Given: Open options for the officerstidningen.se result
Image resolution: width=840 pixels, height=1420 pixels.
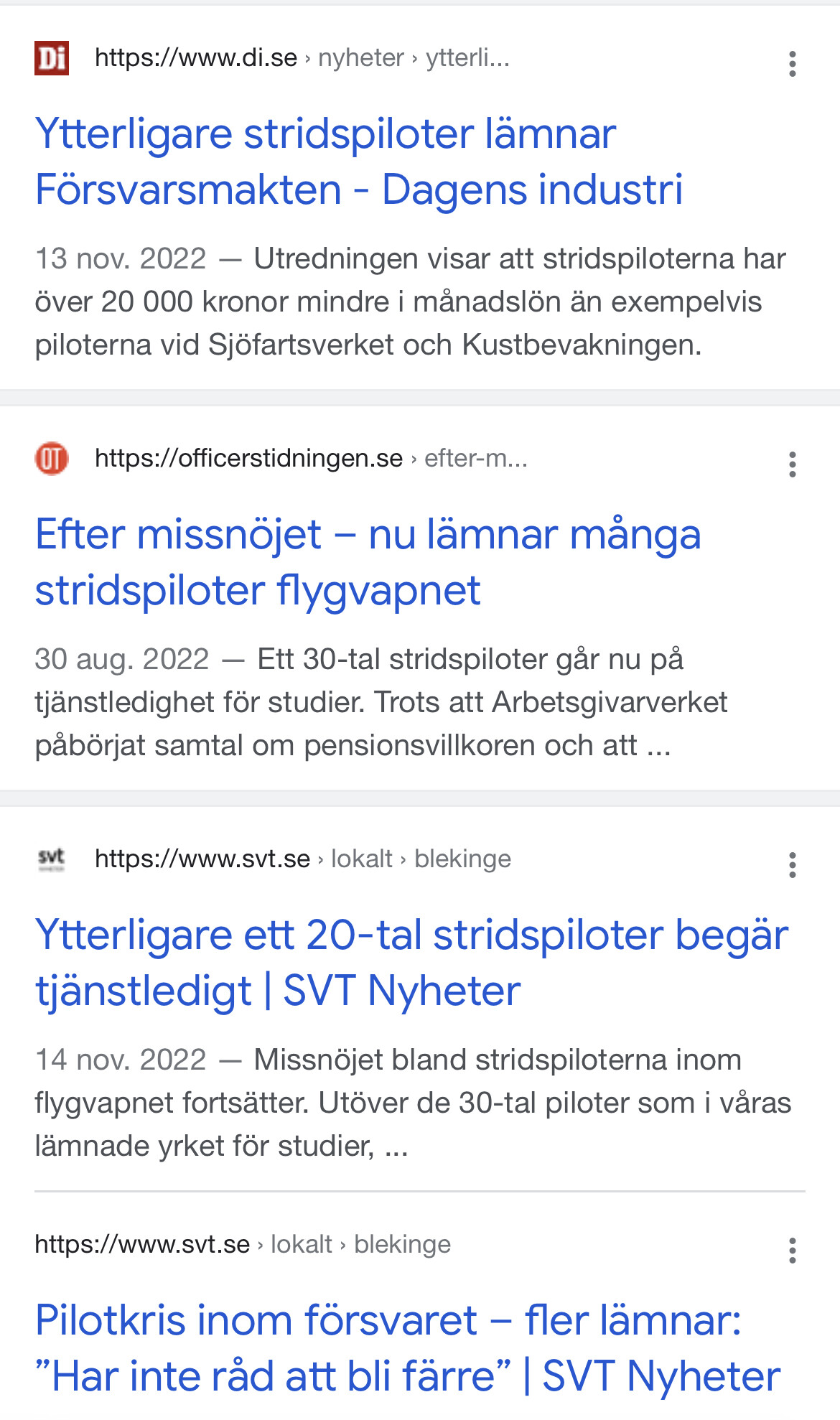Looking at the screenshot, I should [x=792, y=464].
